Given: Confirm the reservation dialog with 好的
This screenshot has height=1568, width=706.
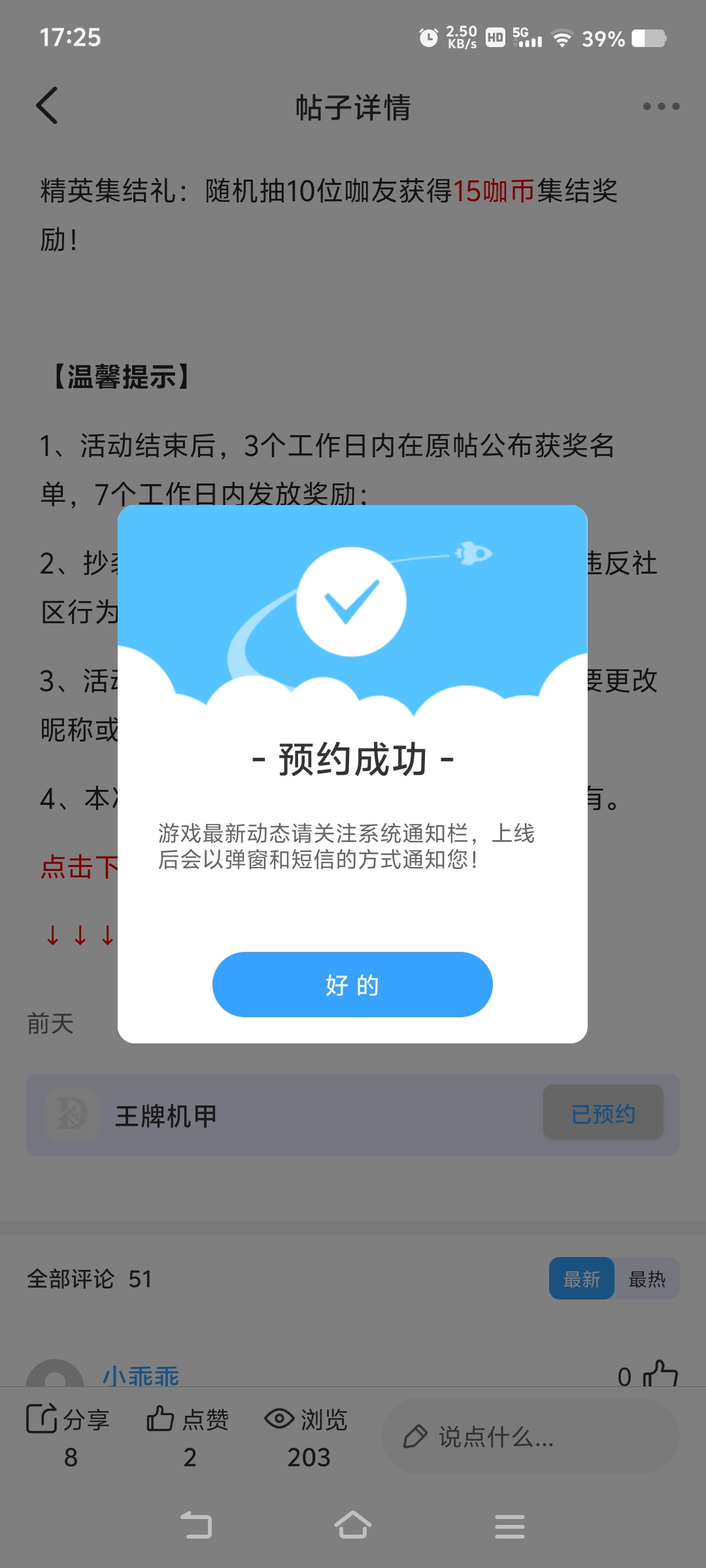Looking at the screenshot, I should [352, 984].
